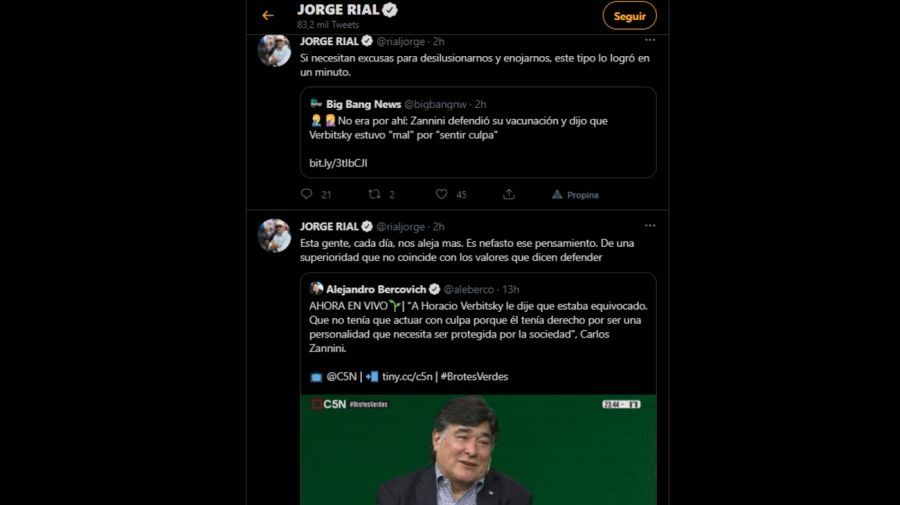Like the tweet with 45 likes
Viewport: 900px width, 505px height.
(442, 194)
